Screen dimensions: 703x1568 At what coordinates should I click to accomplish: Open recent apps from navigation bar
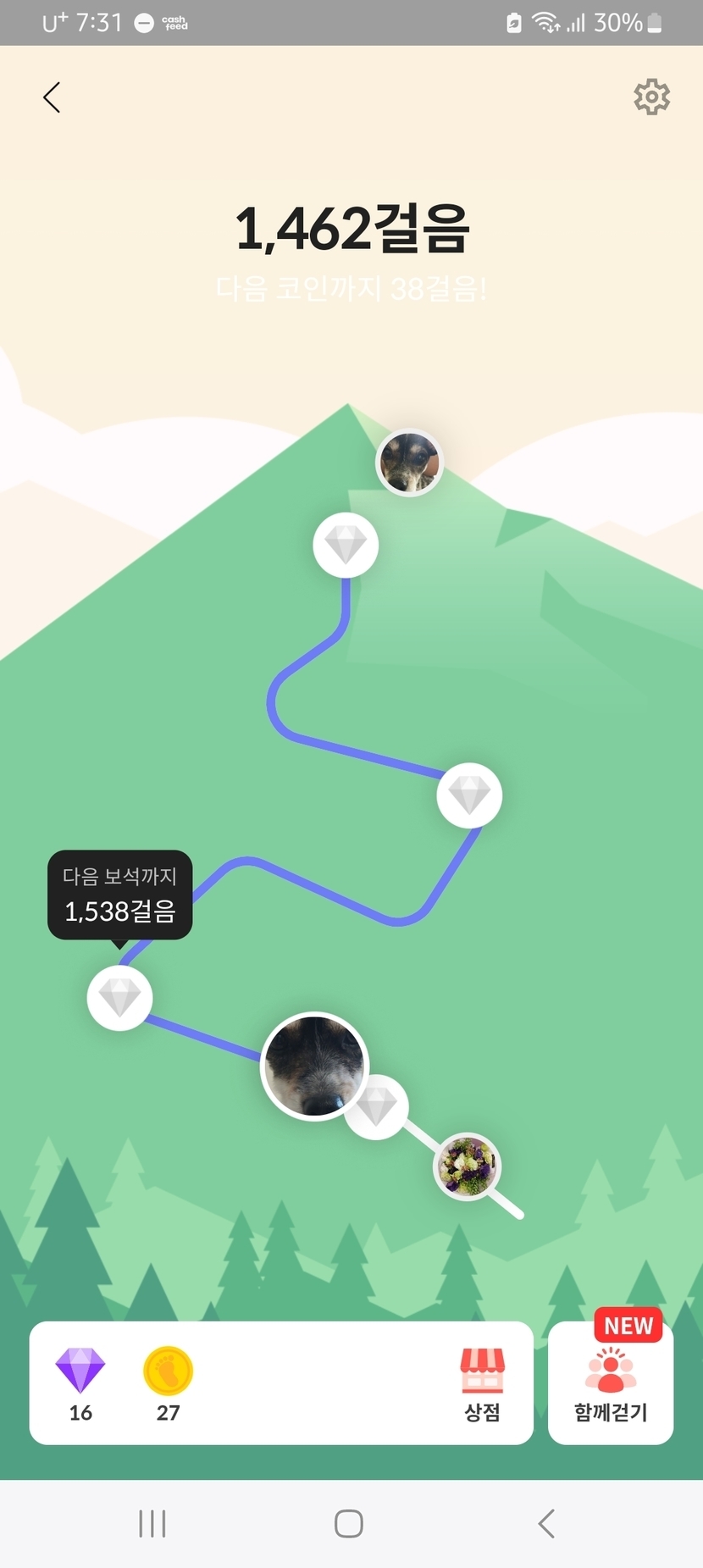coord(152,1523)
